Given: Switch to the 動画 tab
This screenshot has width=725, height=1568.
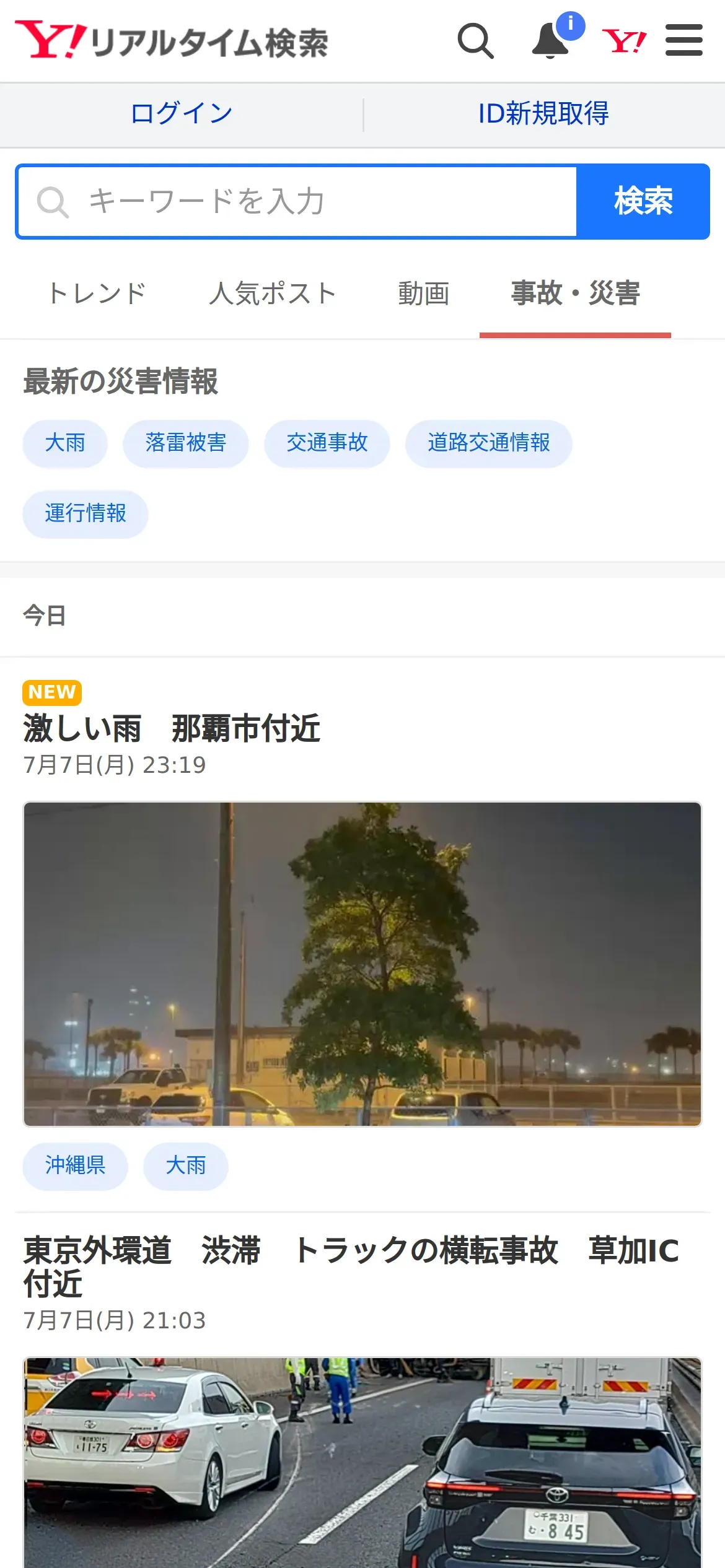Looking at the screenshot, I should coord(424,294).
